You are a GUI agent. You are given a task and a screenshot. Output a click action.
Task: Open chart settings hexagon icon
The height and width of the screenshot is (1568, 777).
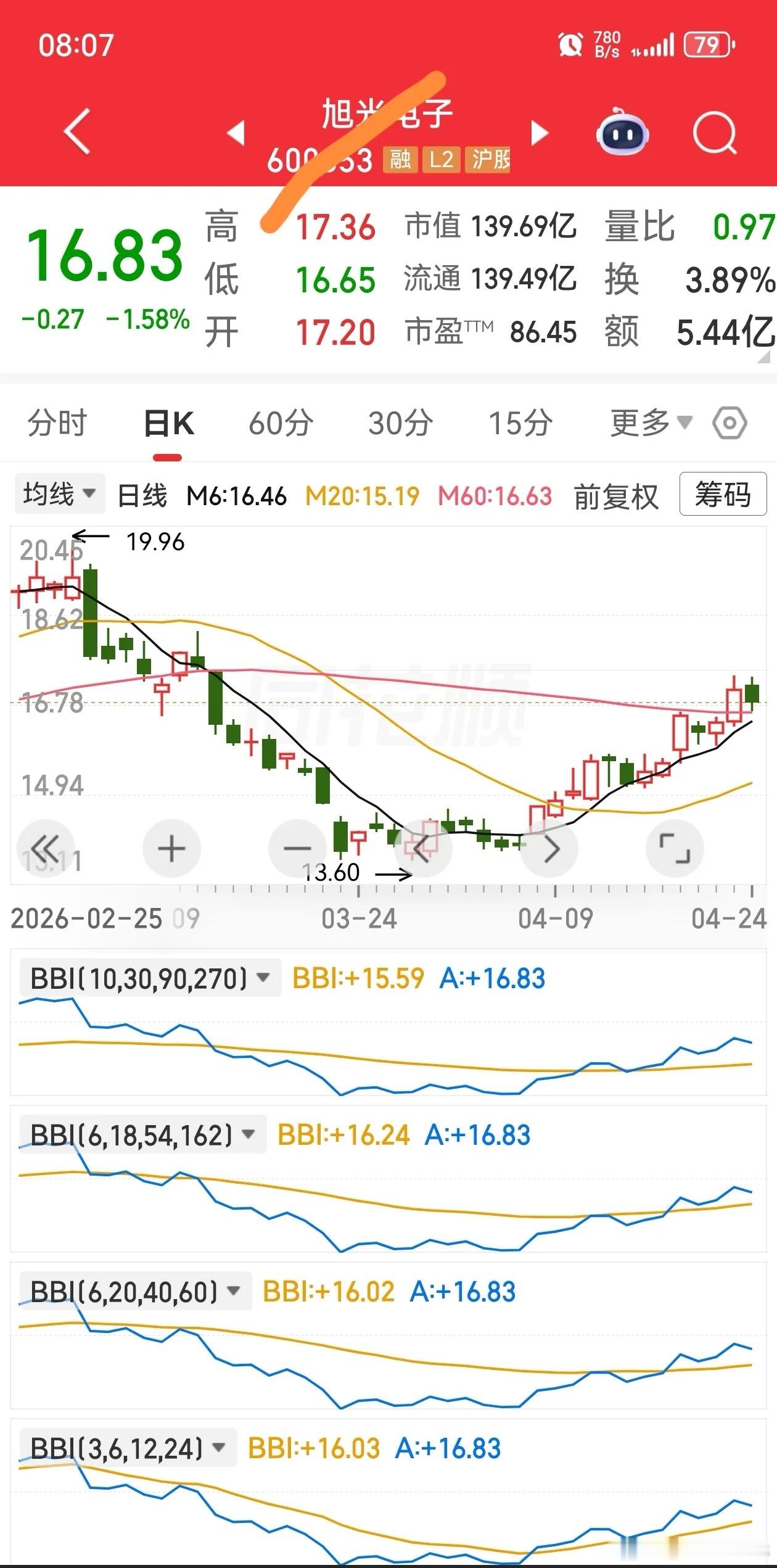click(730, 423)
